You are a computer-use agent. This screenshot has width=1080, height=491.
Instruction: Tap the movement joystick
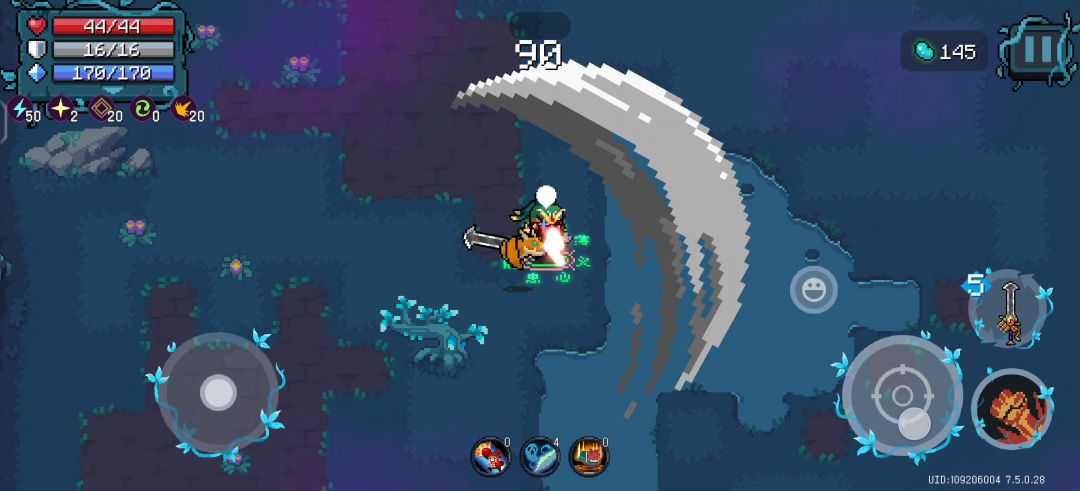(218, 393)
